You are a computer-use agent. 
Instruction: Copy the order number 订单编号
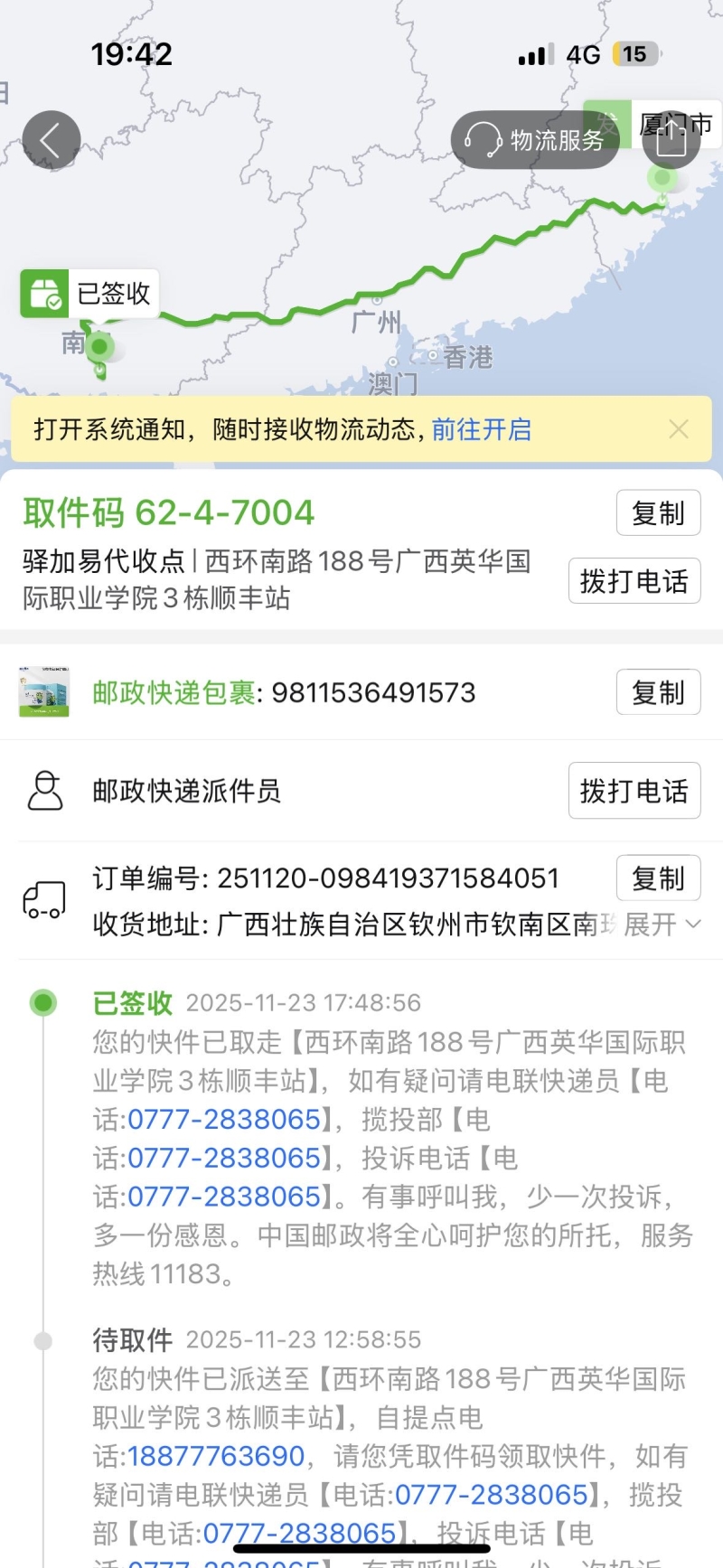coord(658,878)
